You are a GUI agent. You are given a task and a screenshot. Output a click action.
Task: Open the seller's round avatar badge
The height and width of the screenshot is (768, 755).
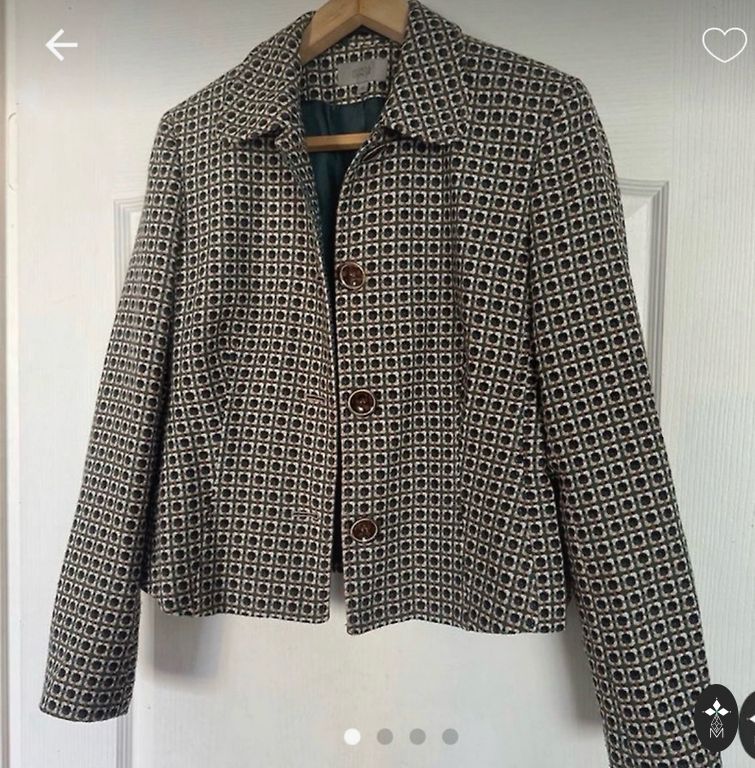716,718
